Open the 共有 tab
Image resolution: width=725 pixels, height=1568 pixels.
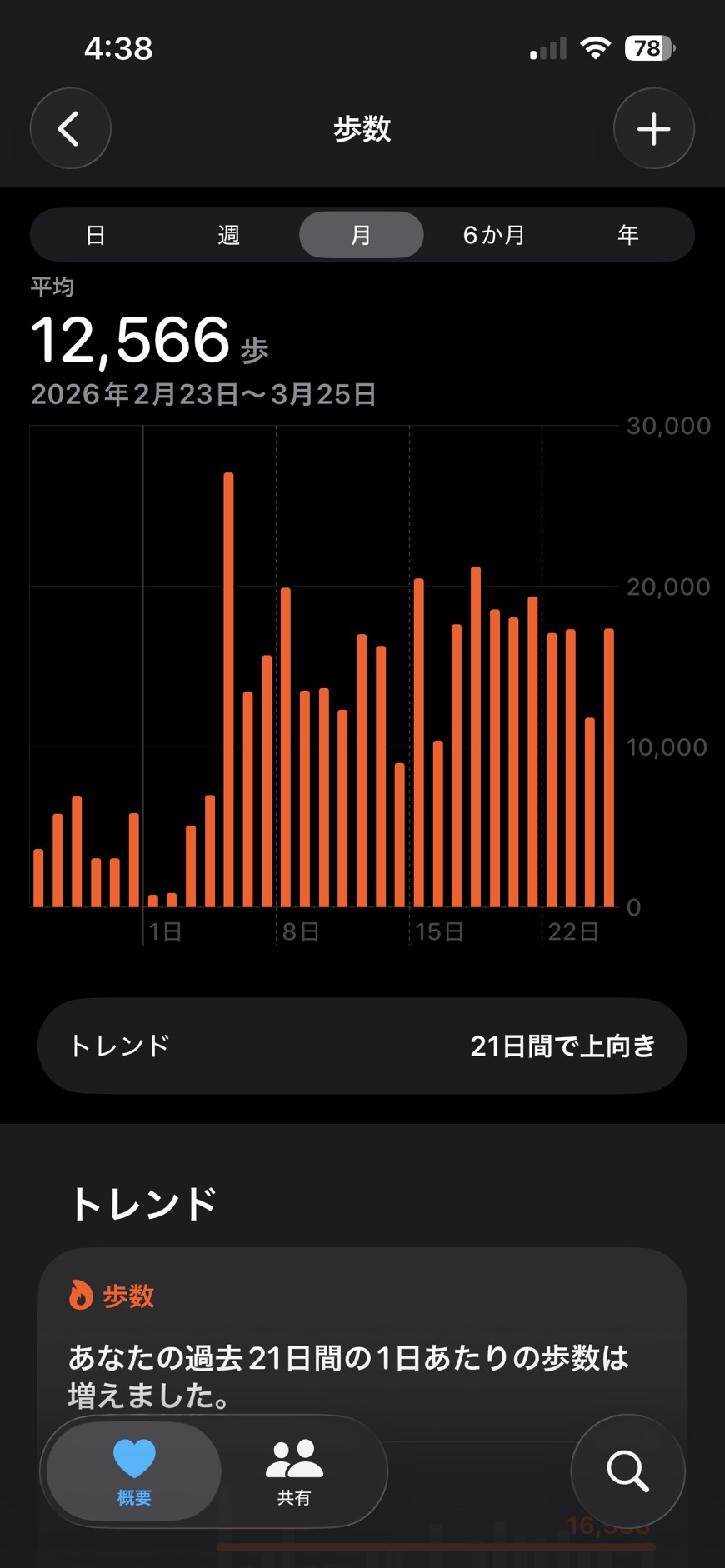pos(294,1471)
